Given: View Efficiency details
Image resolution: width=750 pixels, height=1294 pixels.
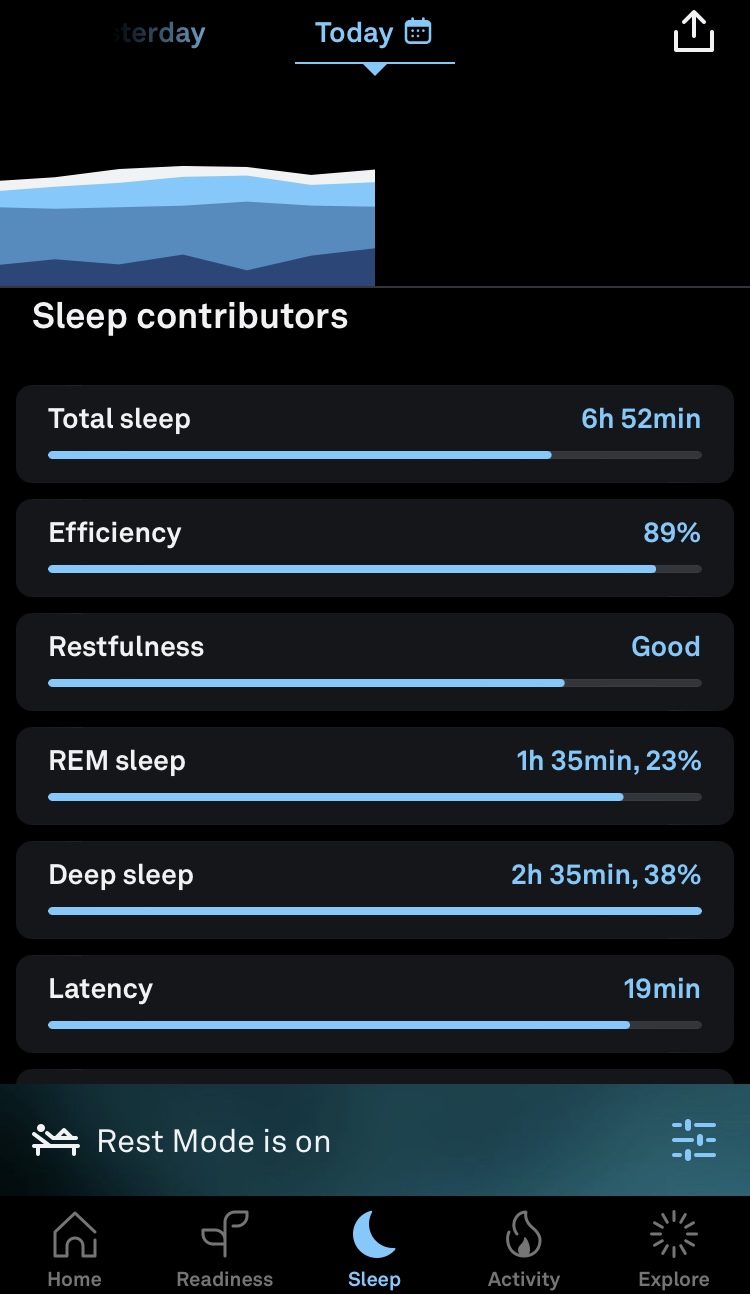Looking at the screenshot, I should (x=375, y=548).
